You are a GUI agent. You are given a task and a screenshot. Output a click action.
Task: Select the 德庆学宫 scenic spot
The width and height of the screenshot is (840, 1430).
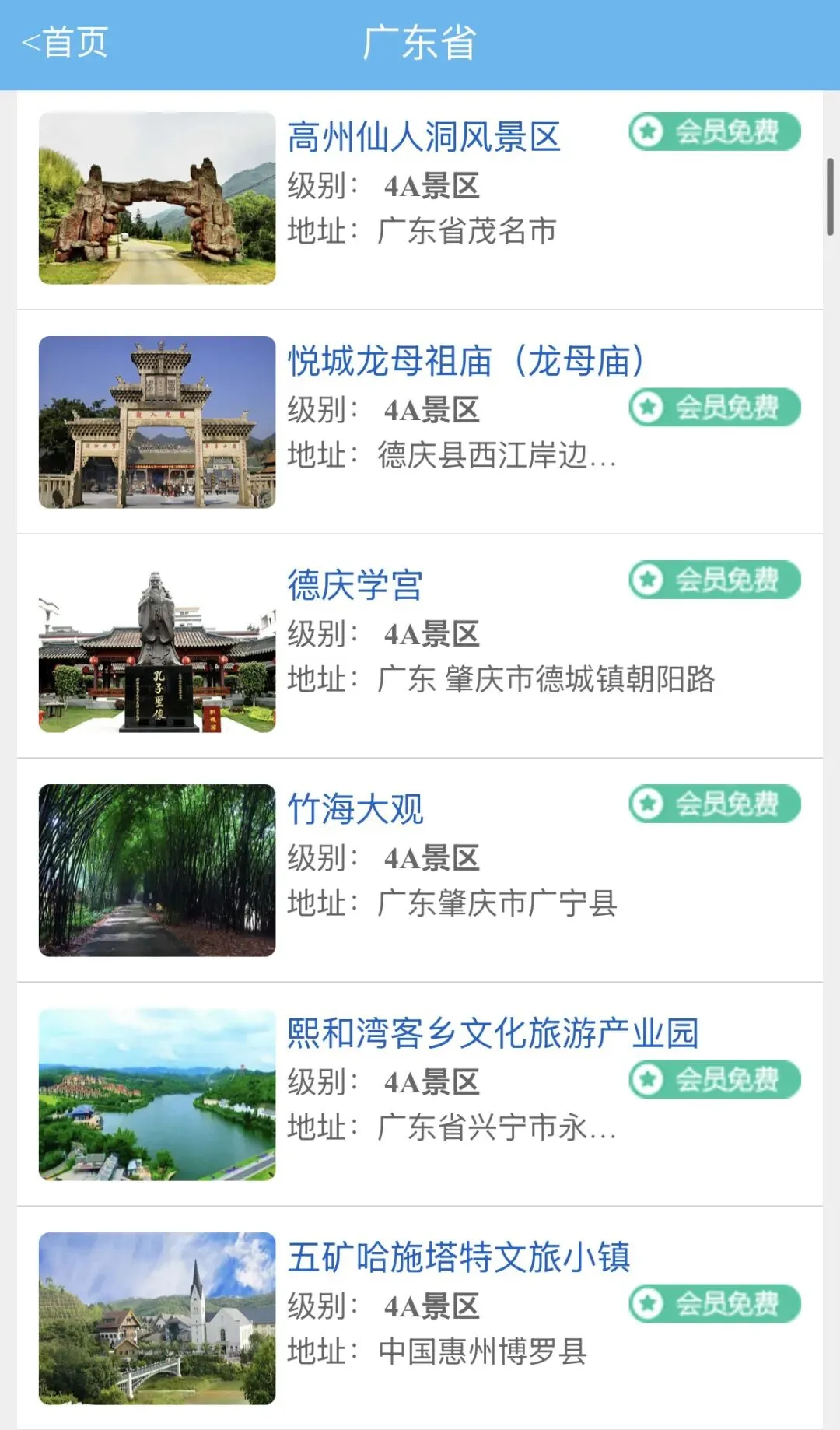click(355, 585)
